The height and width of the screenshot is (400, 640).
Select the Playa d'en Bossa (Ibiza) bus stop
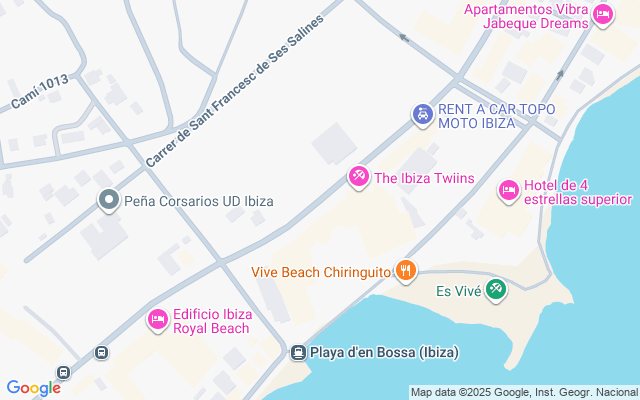point(299,352)
